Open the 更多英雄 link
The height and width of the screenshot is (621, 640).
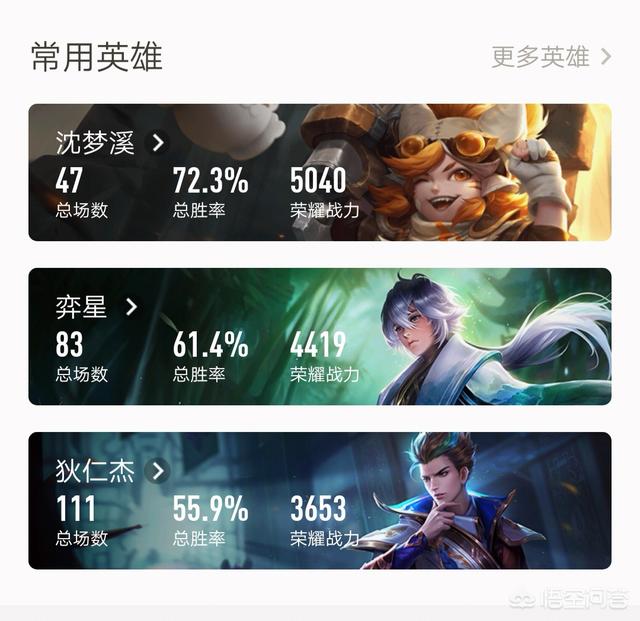[550, 57]
